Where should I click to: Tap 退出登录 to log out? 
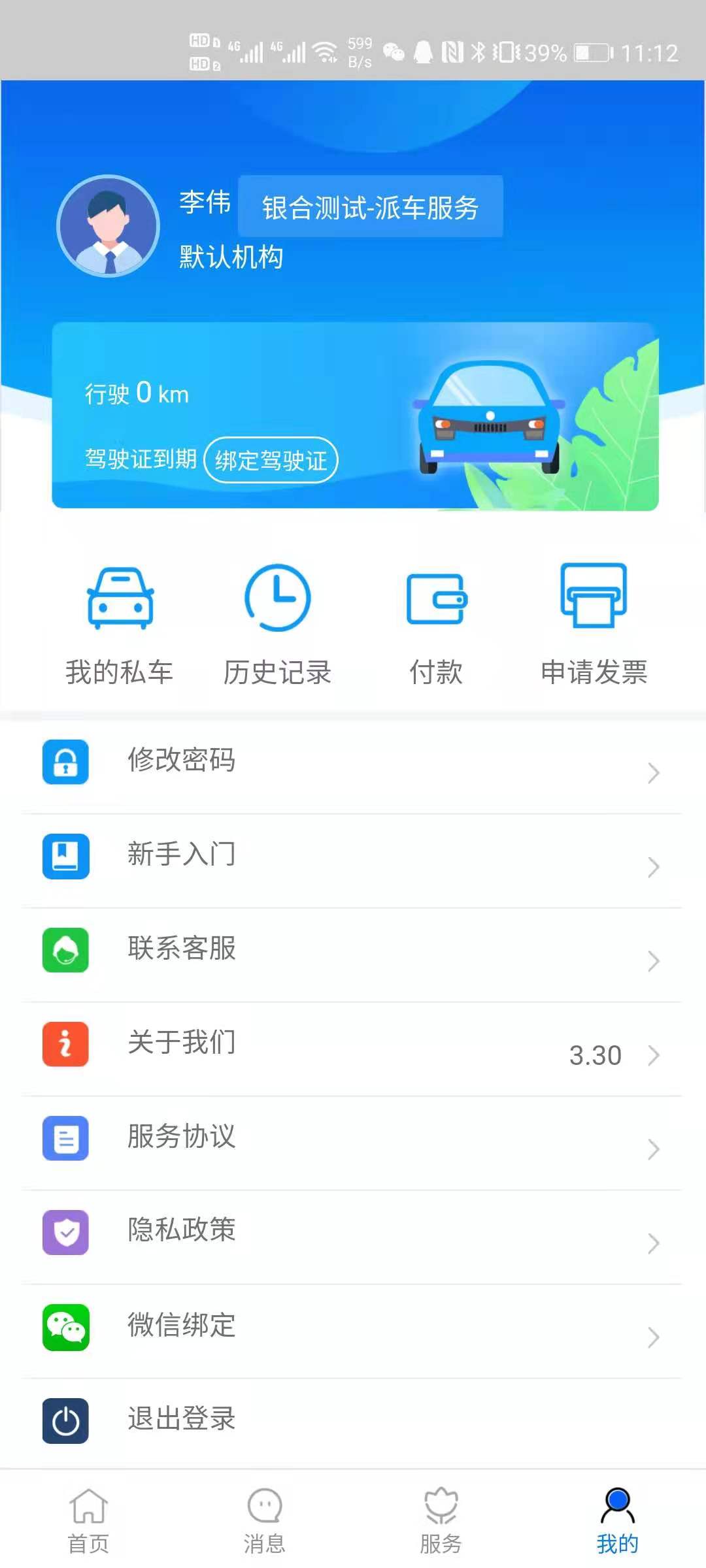pos(353,1420)
